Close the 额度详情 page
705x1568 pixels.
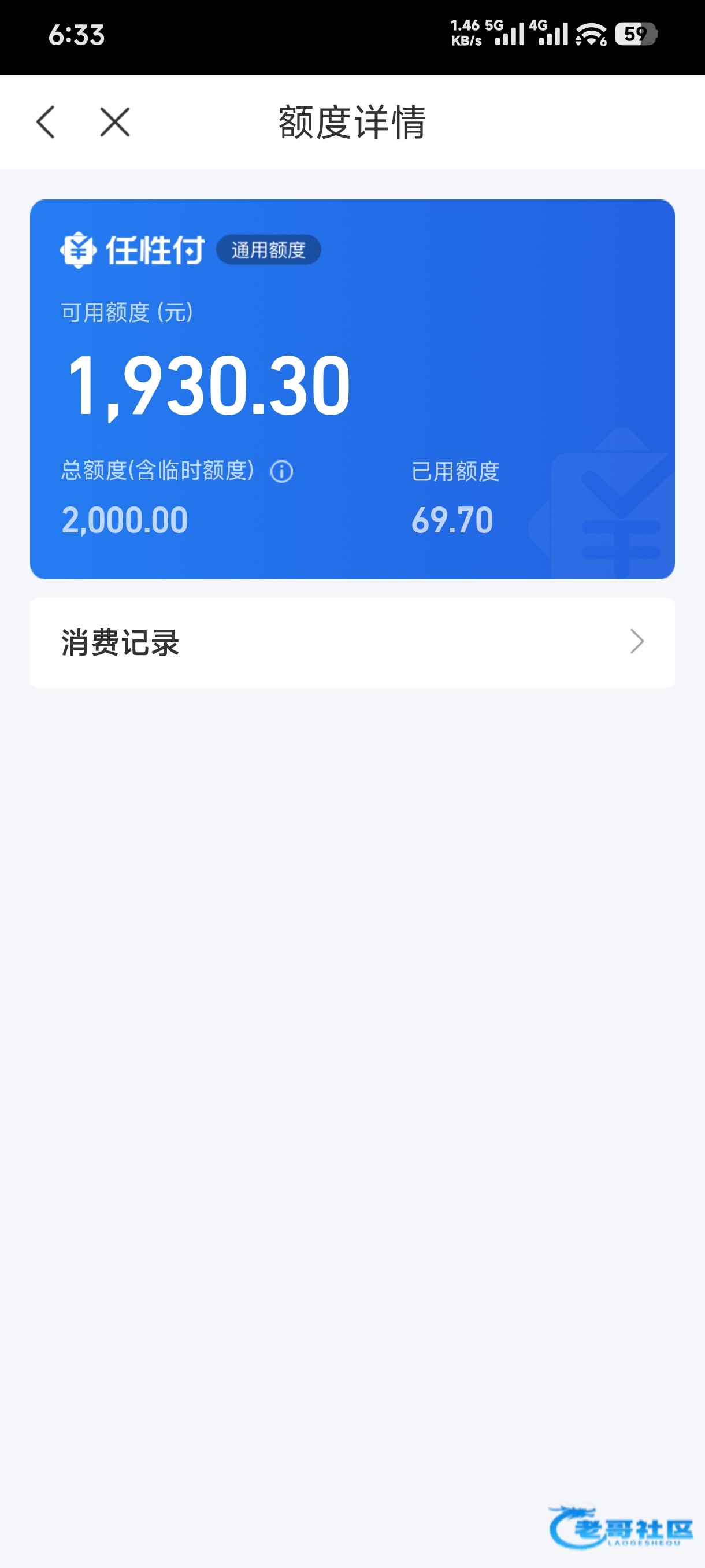pyautogui.click(x=115, y=123)
